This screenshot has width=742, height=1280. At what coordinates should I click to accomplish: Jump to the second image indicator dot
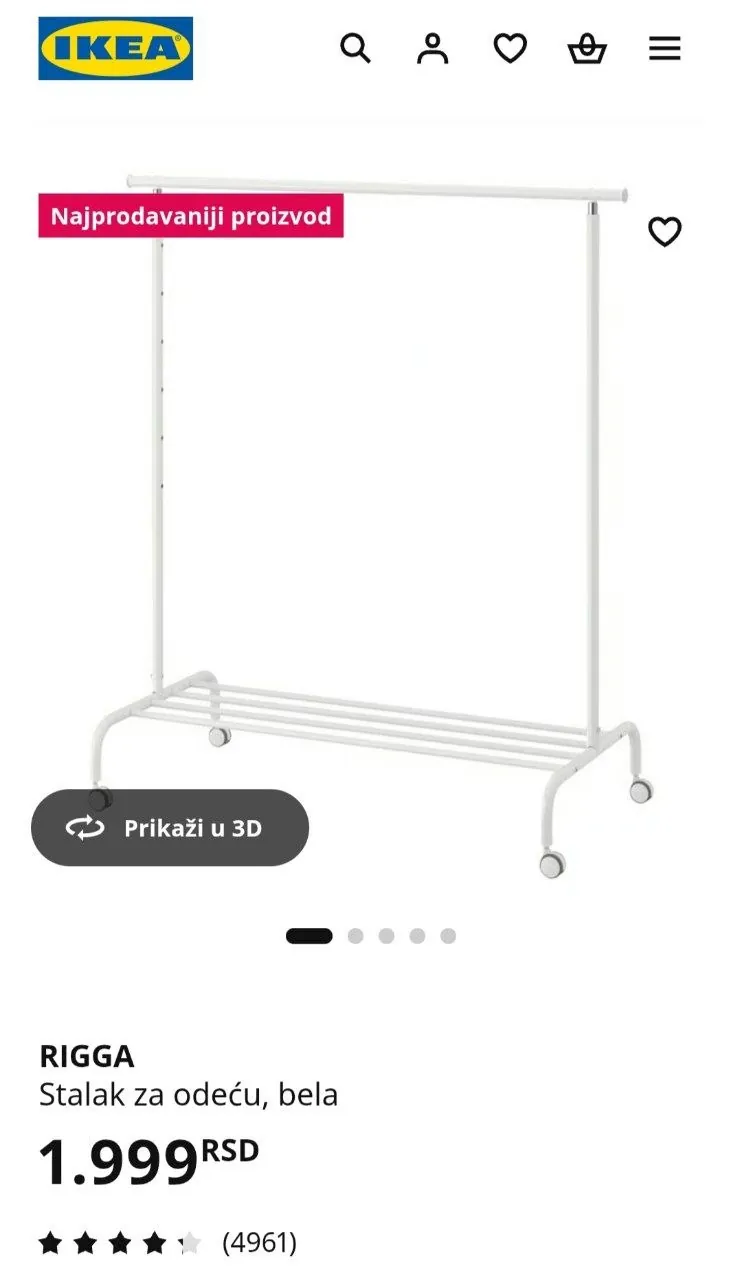pyautogui.click(x=355, y=936)
